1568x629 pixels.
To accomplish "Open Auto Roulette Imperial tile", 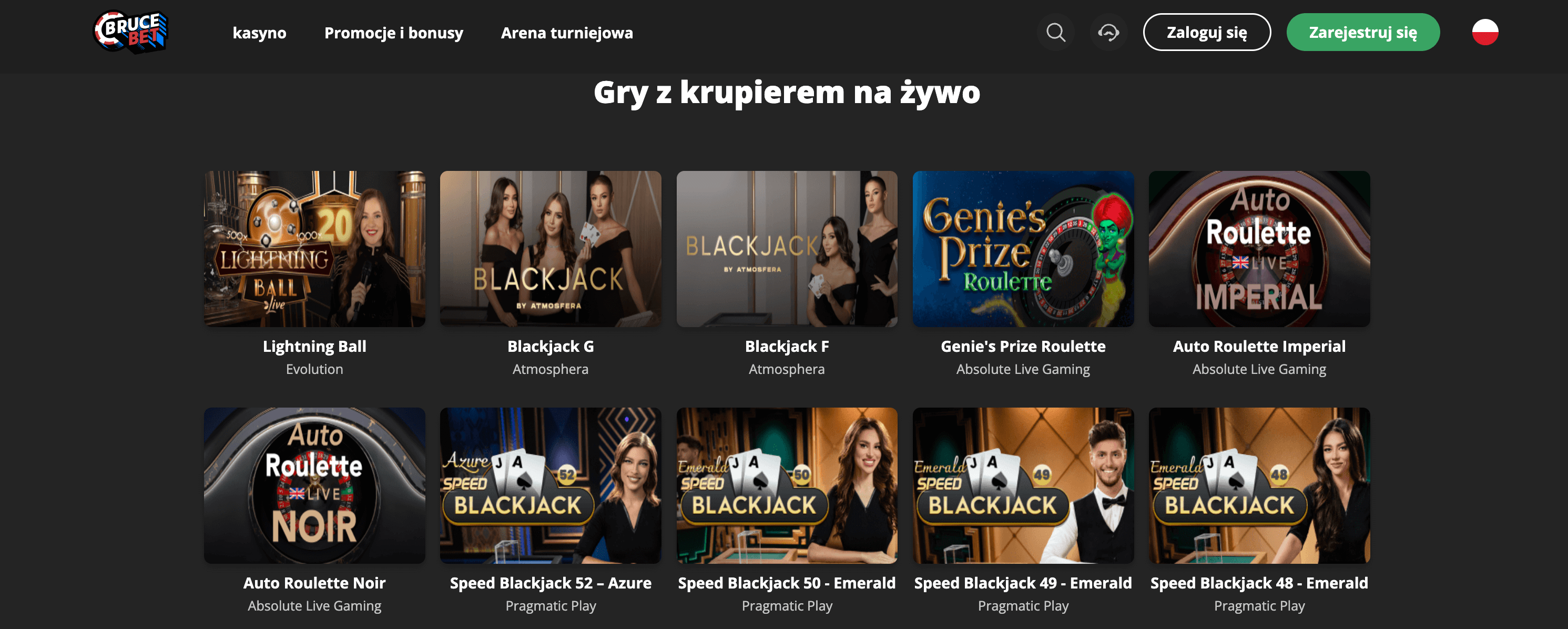I will (x=1259, y=249).
